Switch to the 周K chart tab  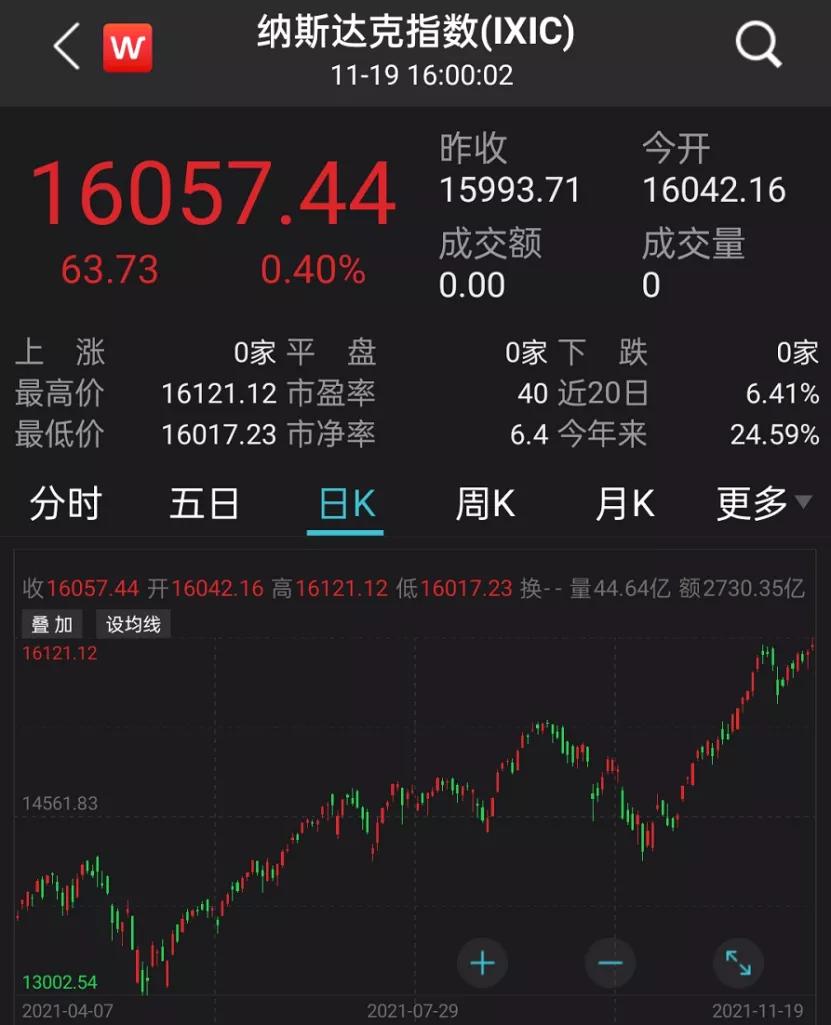pyautogui.click(x=485, y=504)
